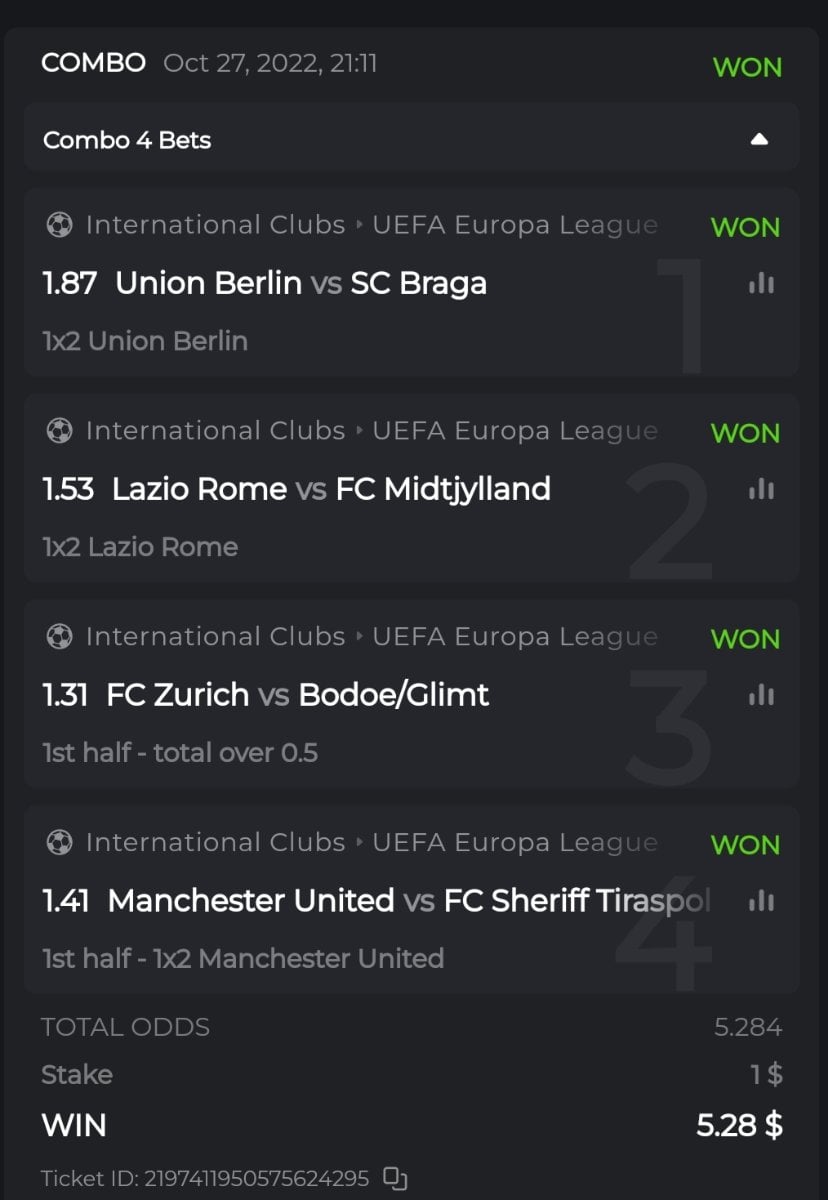Open stats for Lazio Rome vs FC Midtjylland
Viewport: 828px width, 1200px height.
coord(761,490)
